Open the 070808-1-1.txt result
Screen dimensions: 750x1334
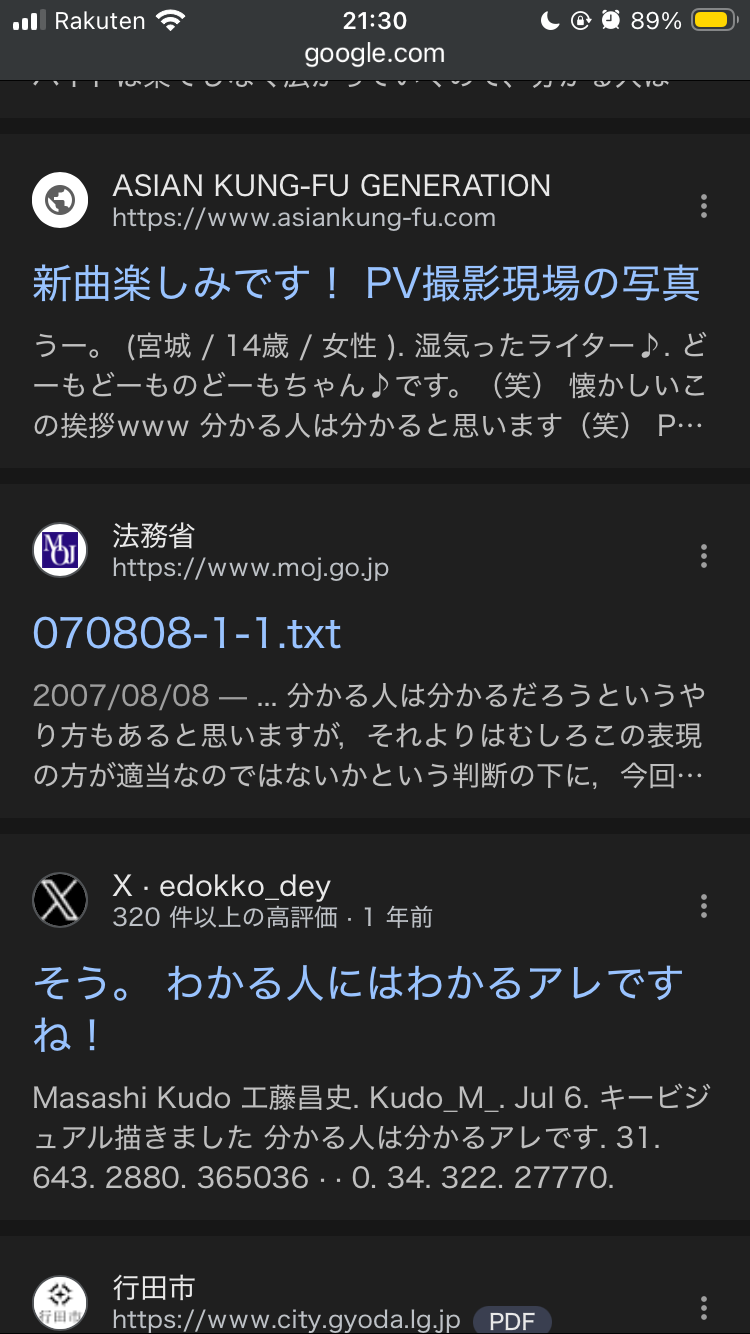coord(187,634)
